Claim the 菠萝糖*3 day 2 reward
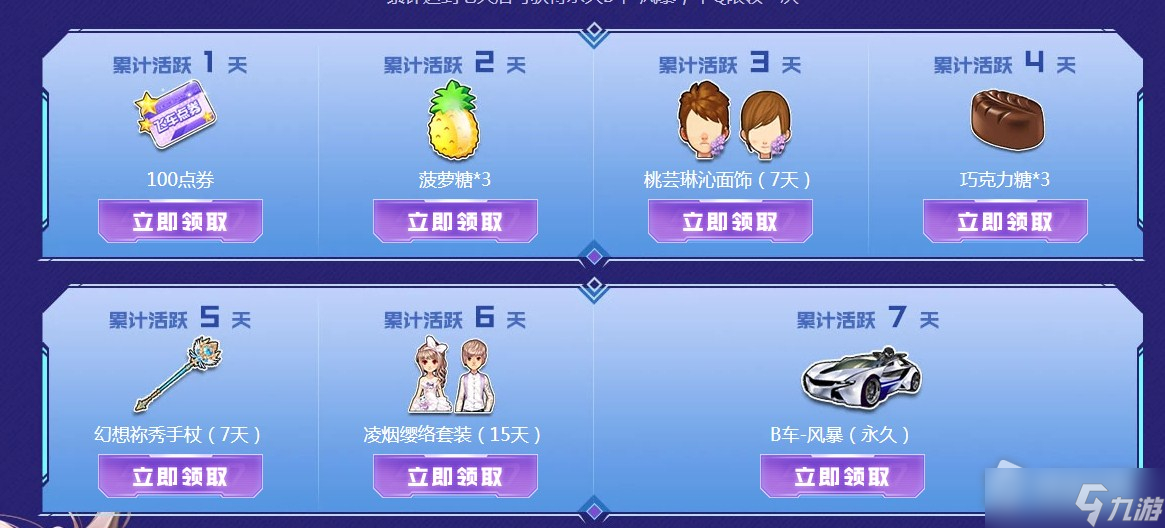This screenshot has width=1165, height=528. coord(455,221)
